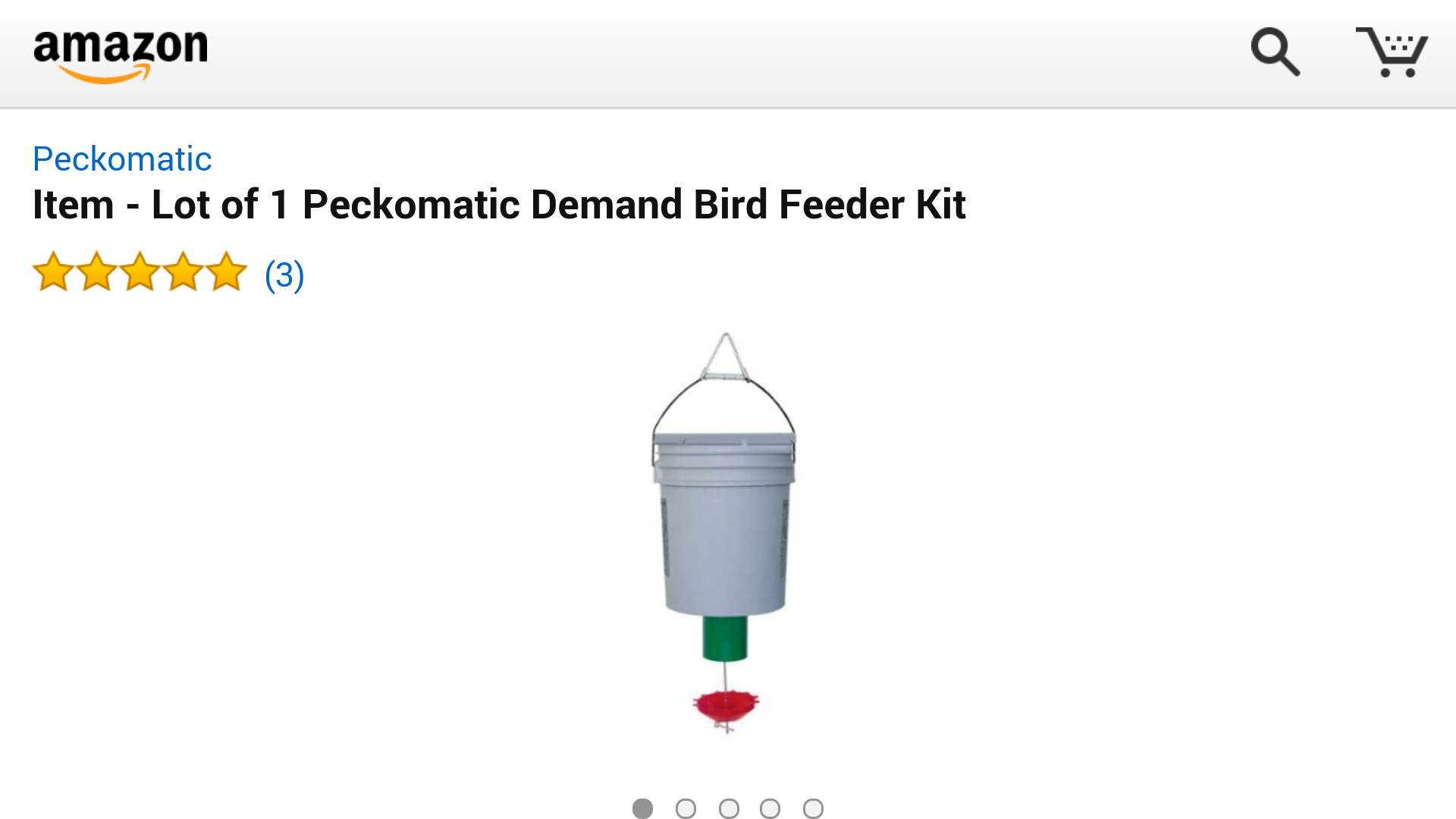Open the shopping cart
1456x819 pixels.
tap(1392, 52)
